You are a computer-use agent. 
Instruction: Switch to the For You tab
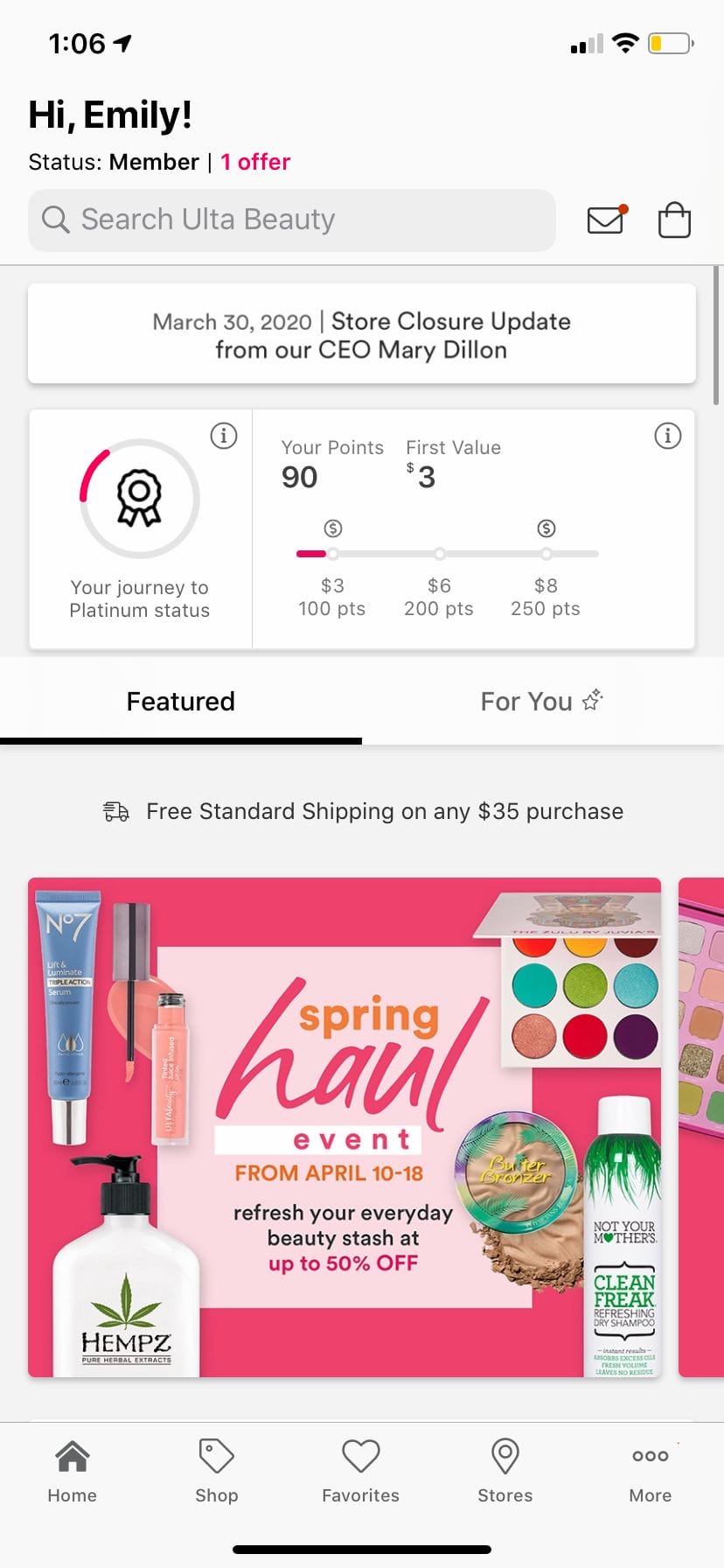(x=541, y=700)
